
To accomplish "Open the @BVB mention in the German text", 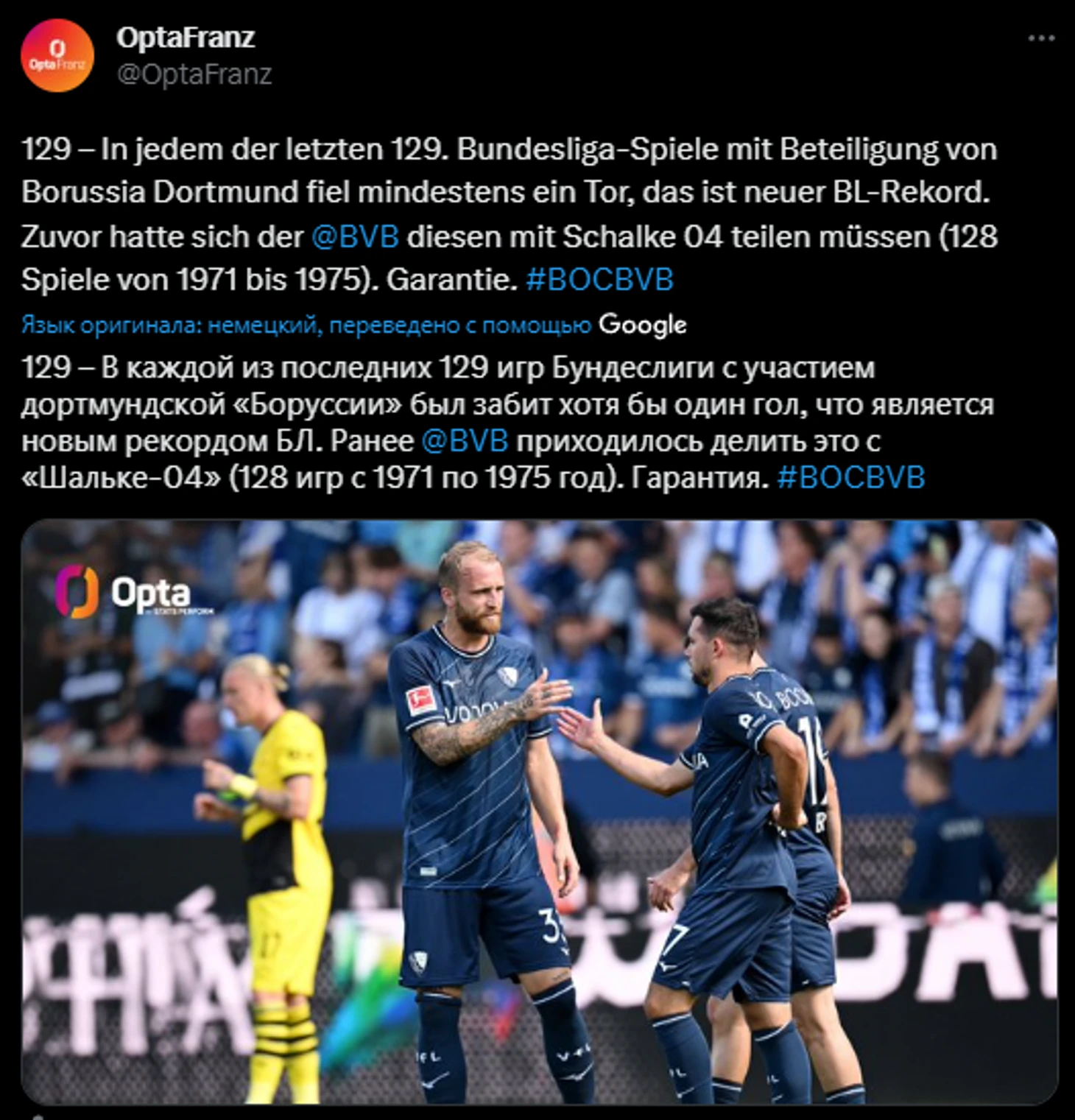I will [355, 237].
